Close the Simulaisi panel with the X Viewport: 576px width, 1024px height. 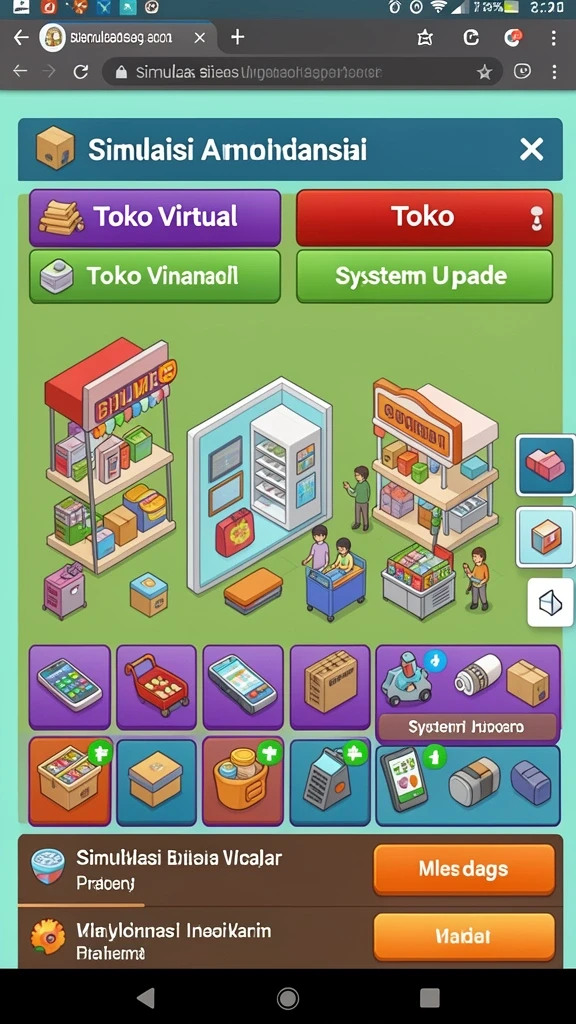(x=531, y=150)
